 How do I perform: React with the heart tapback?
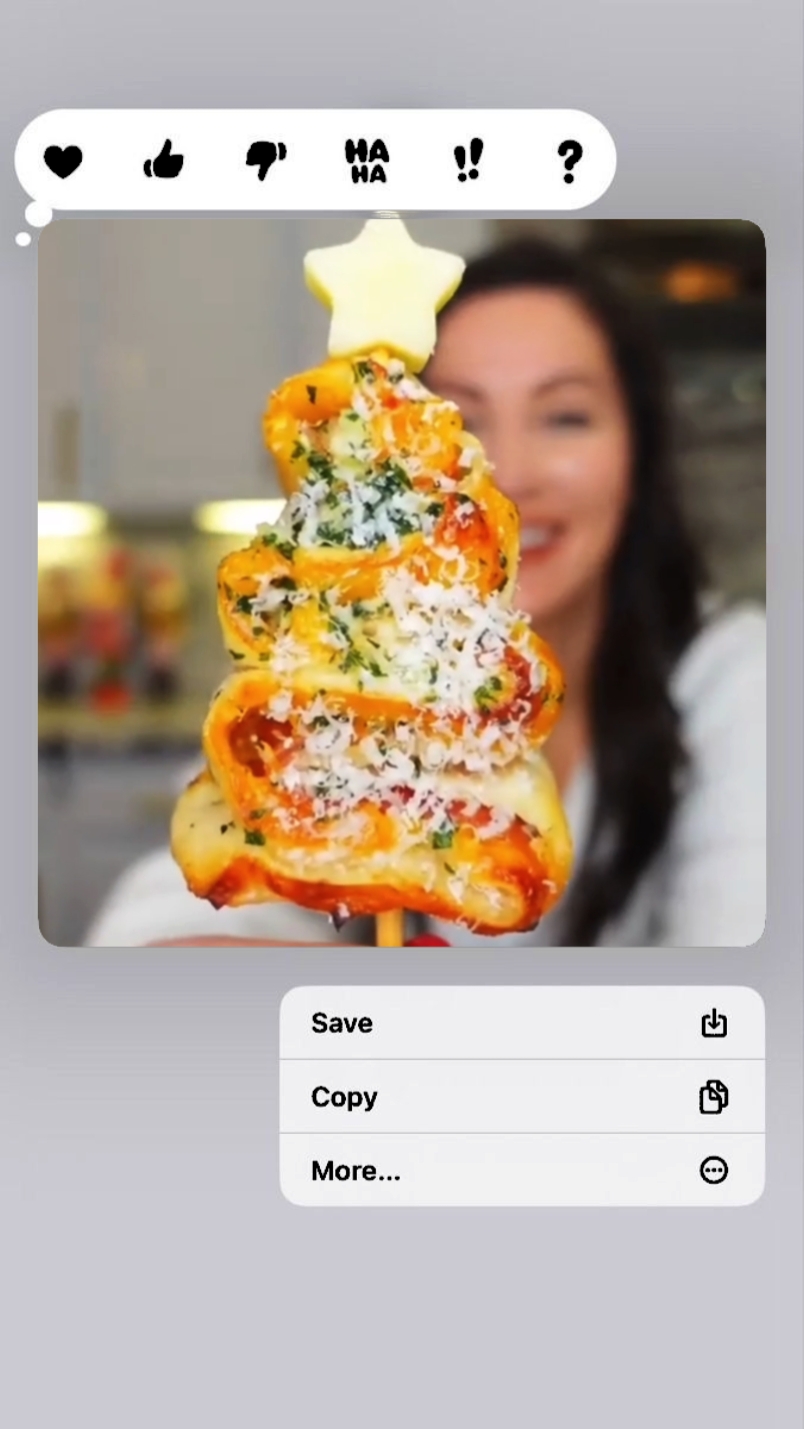[63, 161]
